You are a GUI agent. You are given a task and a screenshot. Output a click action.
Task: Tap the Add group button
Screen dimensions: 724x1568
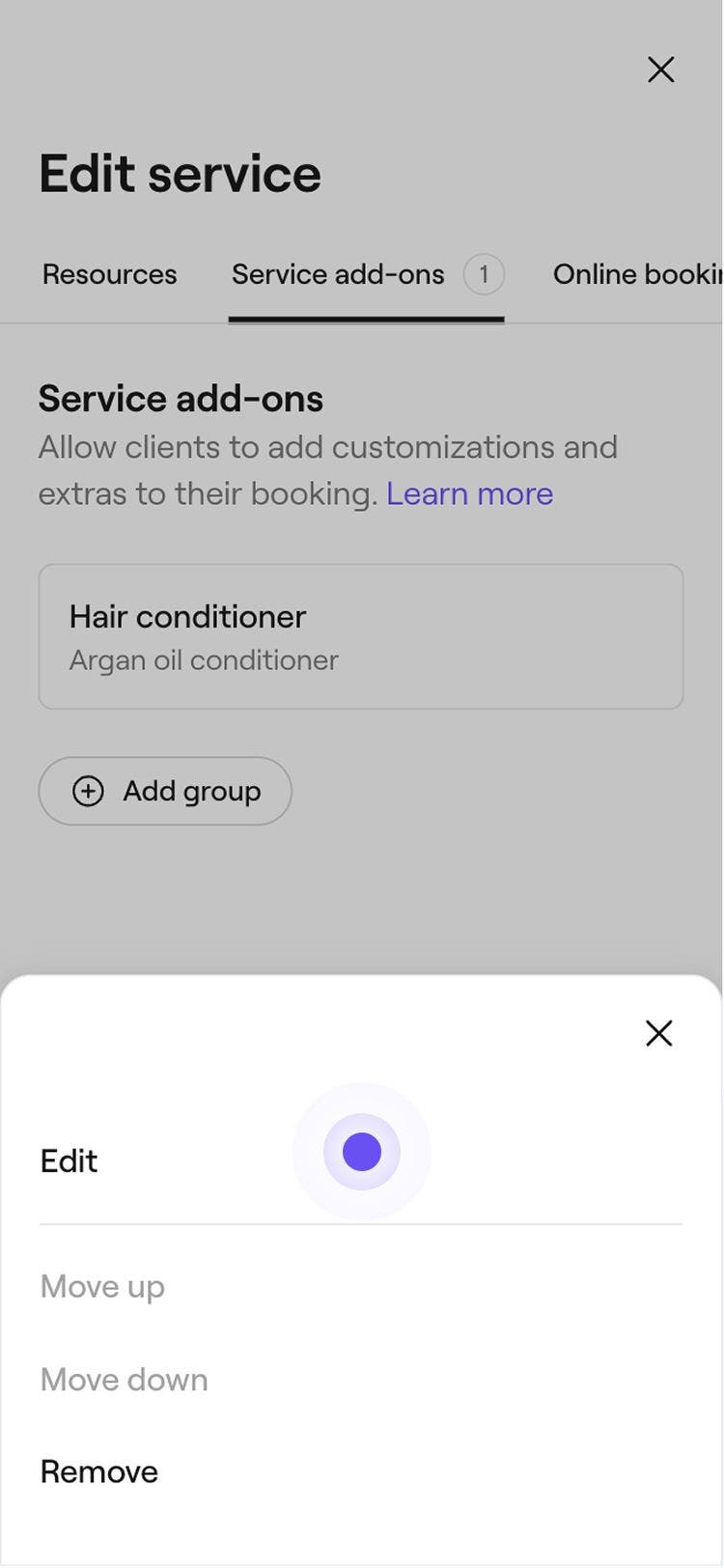[x=165, y=791]
